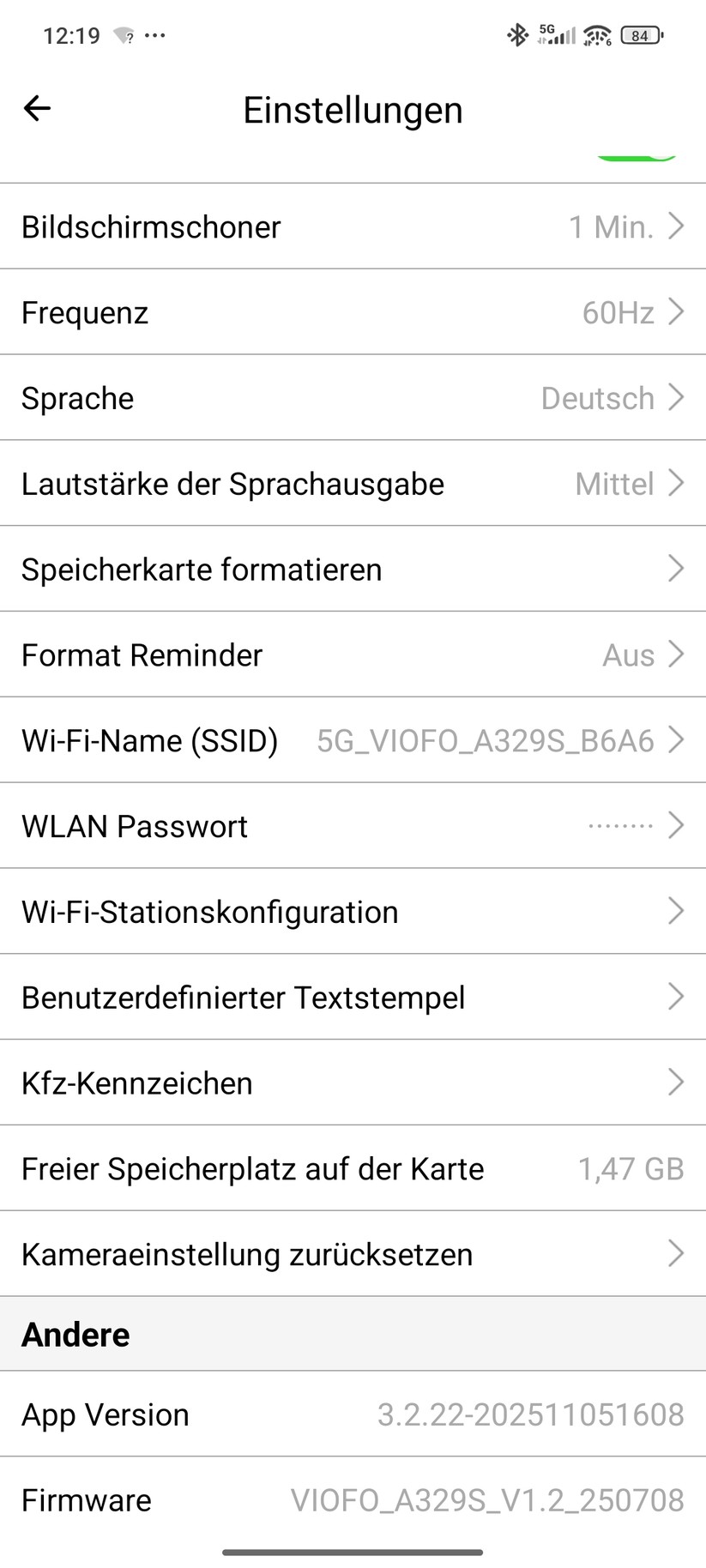This screenshot has width=706, height=1568.
Task: Expand Wi-Fi-Stationskonfiguration settings
Action: [x=353, y=911]
